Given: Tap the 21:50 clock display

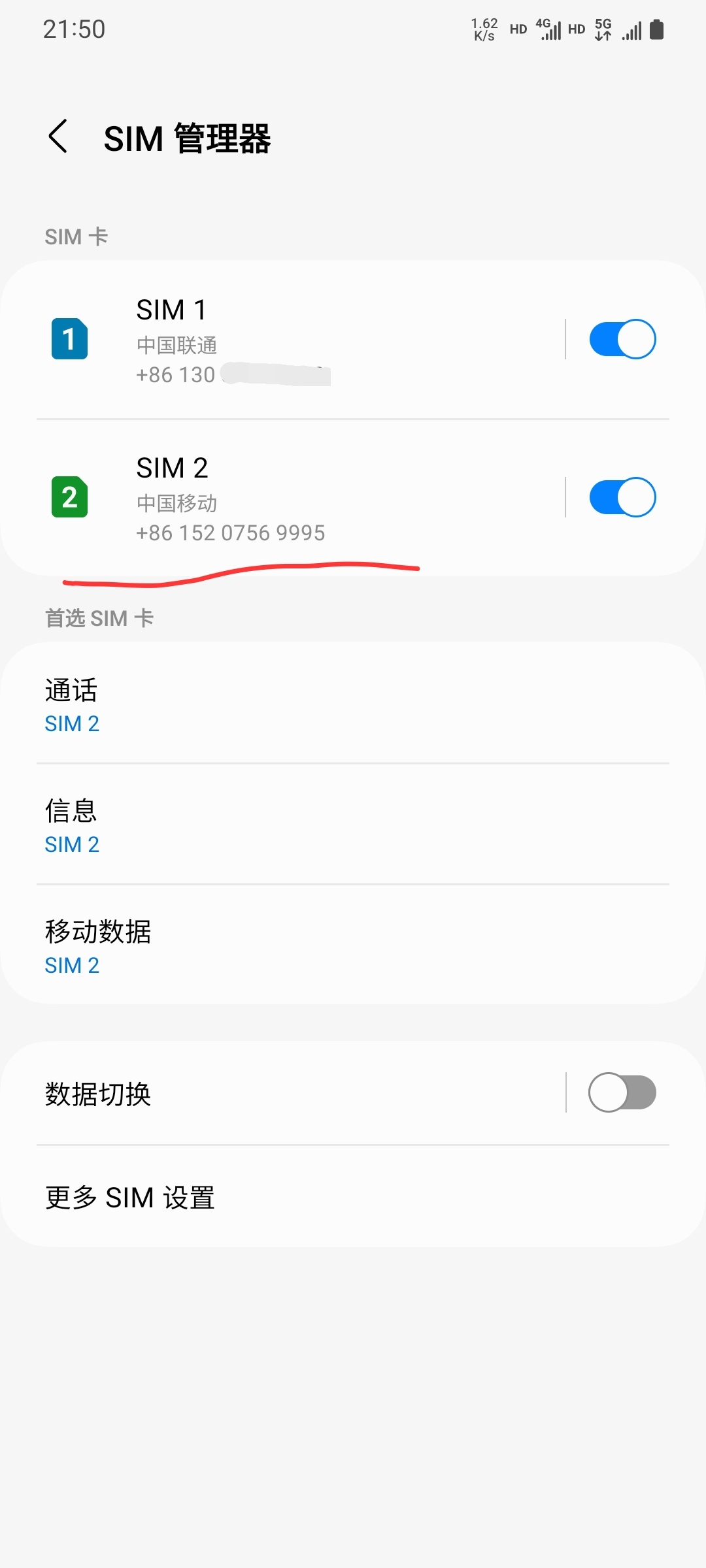Looking at the screenshot, I should click(74, 29).
